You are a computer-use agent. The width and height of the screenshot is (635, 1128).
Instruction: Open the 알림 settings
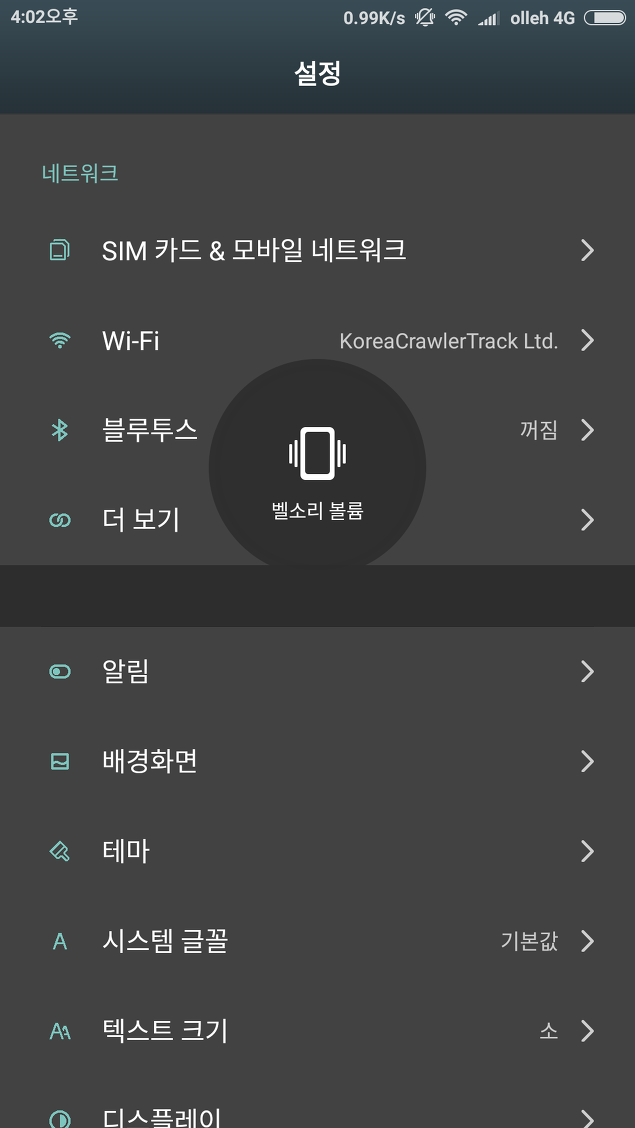[317, 672]
